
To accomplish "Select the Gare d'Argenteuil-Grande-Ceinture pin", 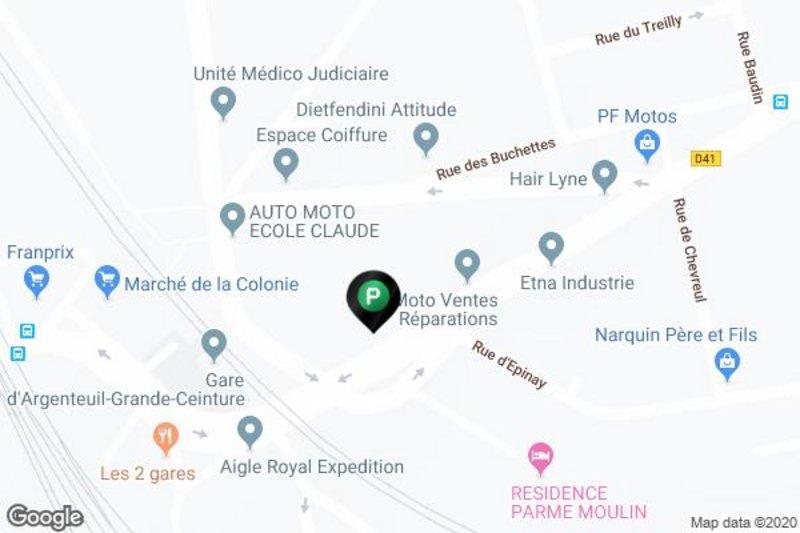I will [213, 345].
